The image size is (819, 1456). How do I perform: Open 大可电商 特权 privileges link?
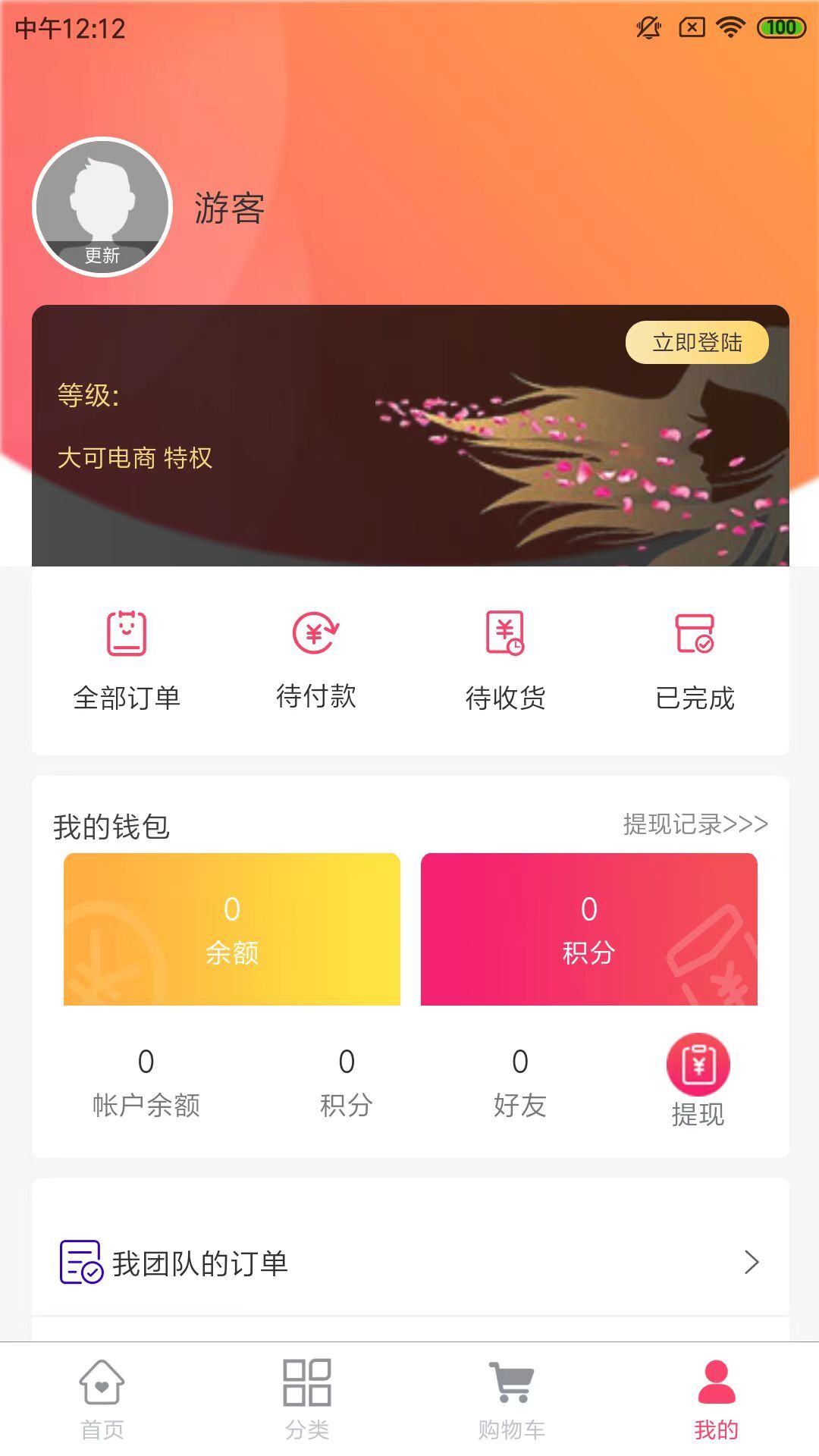point(135,459)
